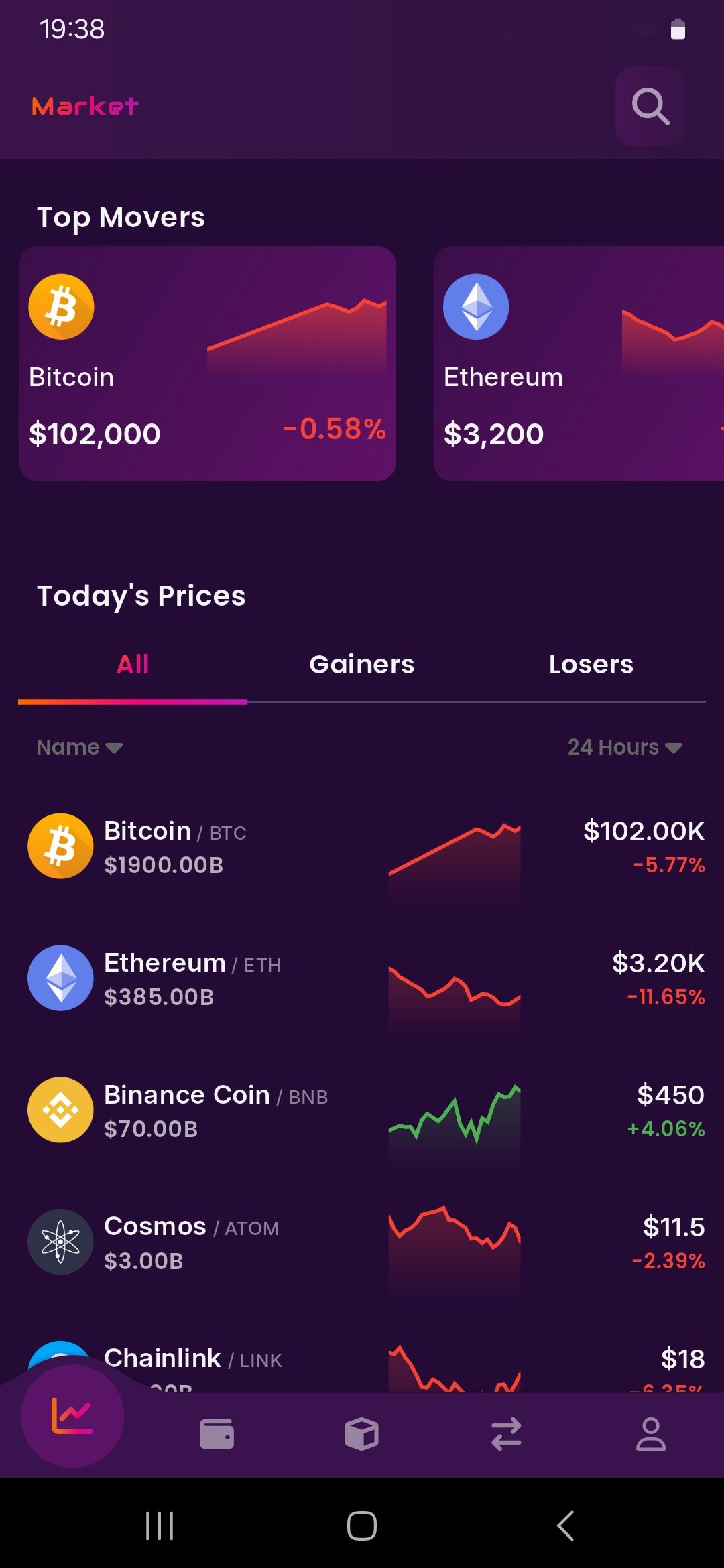This screenshot has width=724, height=1568.
Task: Tap the system back button
Action: pyautogui.click(x=565, y=1526)
